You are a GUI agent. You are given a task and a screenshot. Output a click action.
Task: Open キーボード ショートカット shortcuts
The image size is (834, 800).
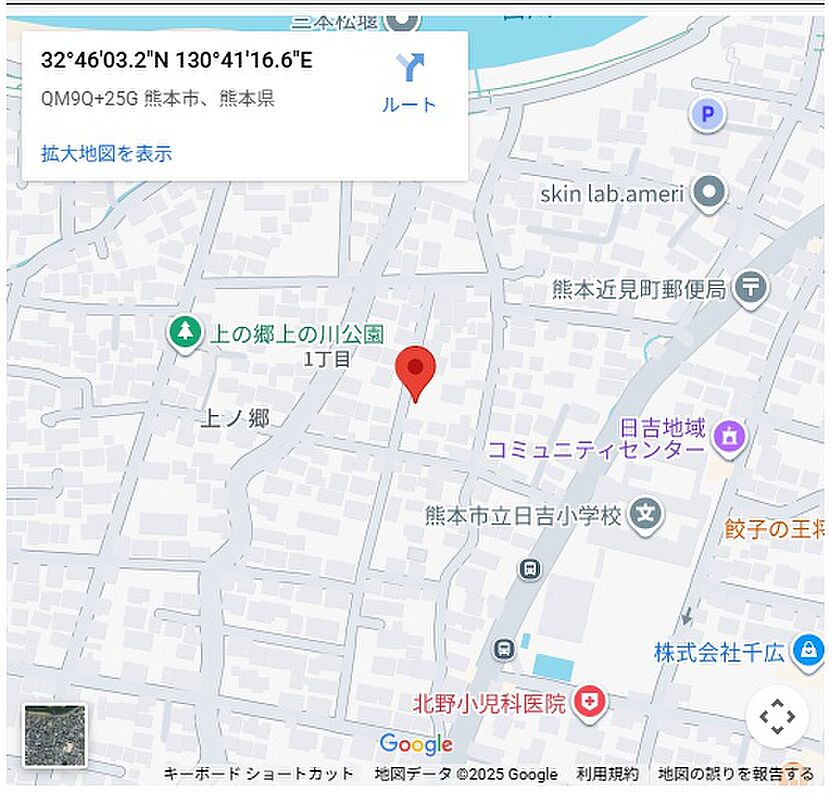pyautogui.click(x=258, y=774)
